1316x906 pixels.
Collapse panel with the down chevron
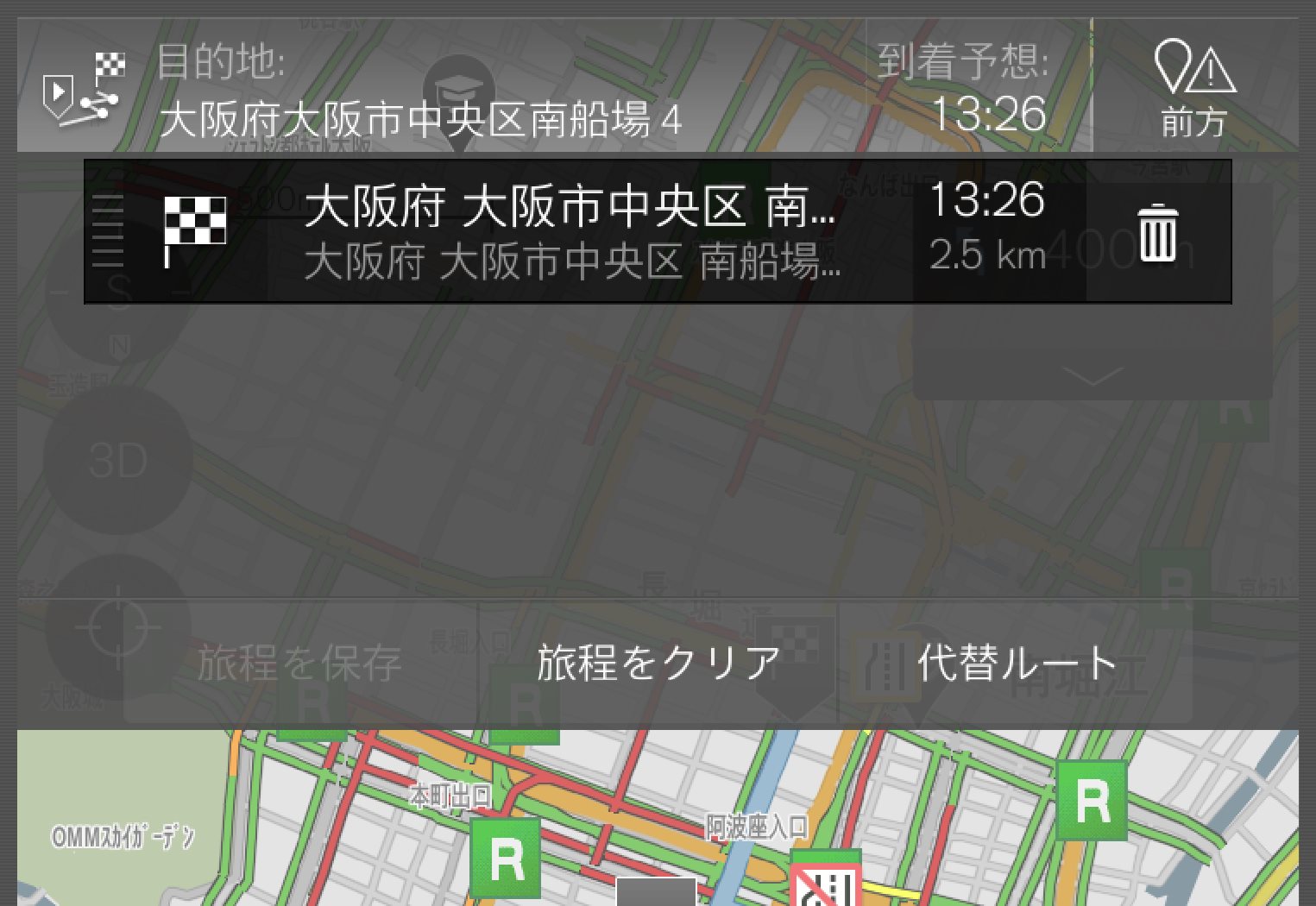tap(1092, 375)
